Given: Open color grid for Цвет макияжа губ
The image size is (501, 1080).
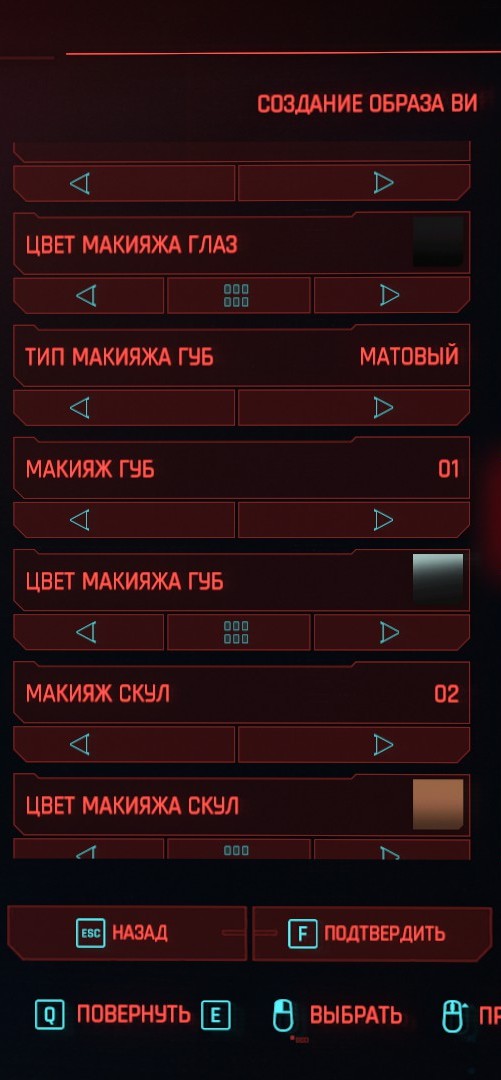Looking at the screenshot, I should (238, 632).
